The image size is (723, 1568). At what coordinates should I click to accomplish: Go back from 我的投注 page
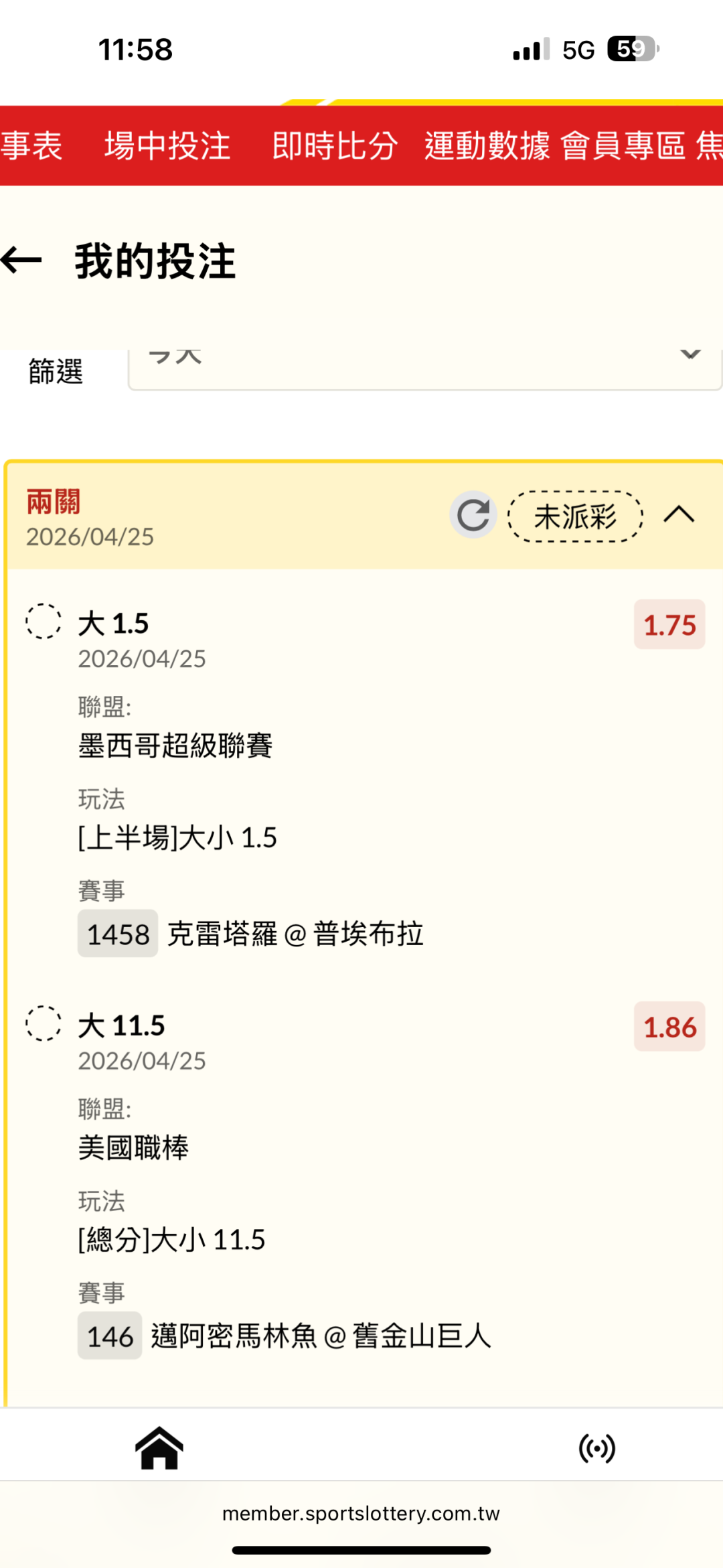[x=22, y=261]
